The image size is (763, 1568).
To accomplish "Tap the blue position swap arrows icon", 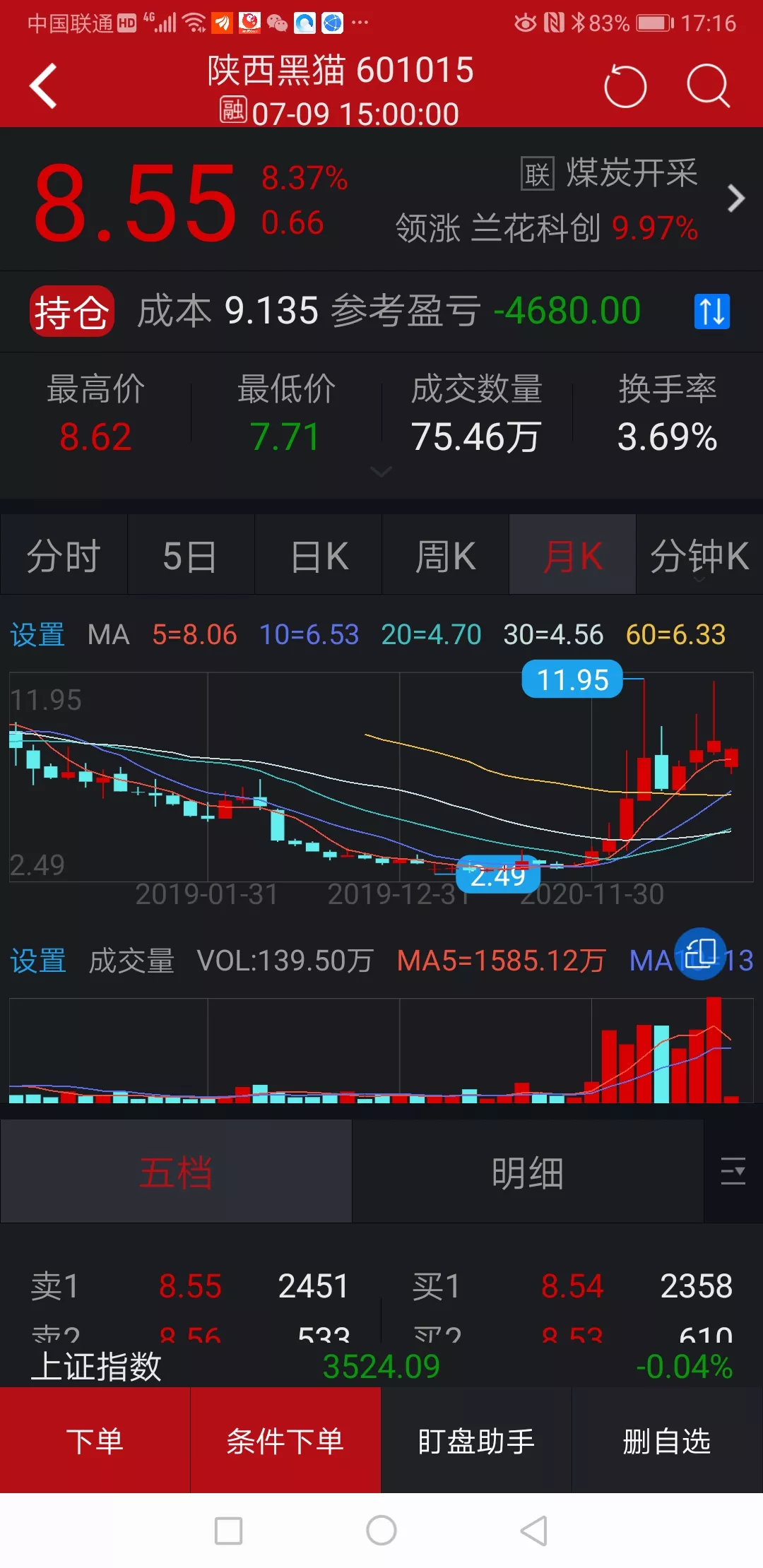I will [x=711, y=311].
